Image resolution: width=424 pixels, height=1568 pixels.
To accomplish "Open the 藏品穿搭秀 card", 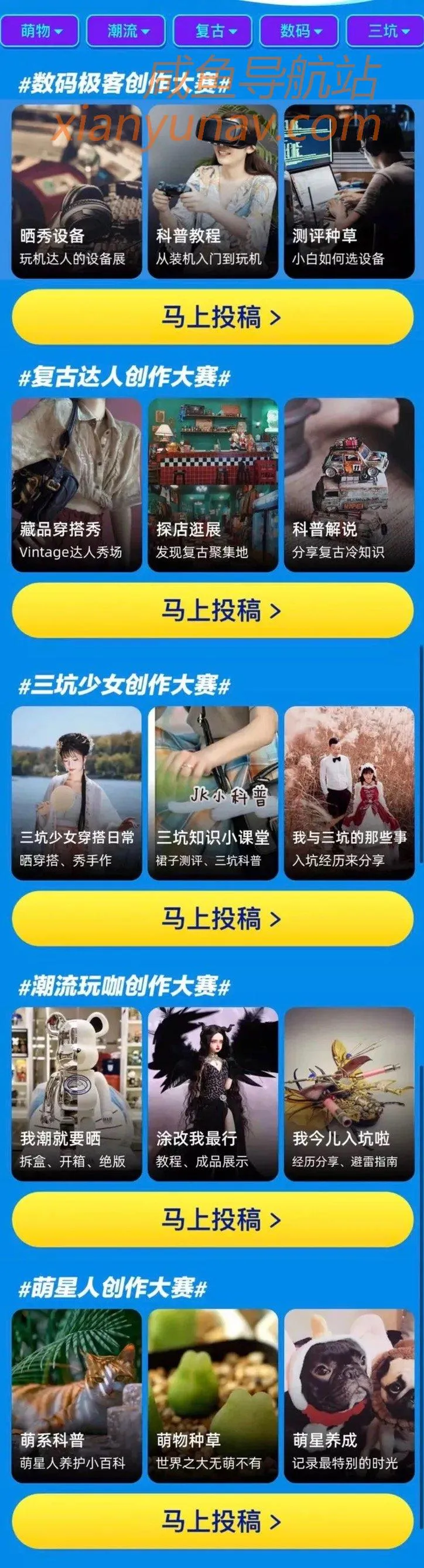I will coord(77,485).
